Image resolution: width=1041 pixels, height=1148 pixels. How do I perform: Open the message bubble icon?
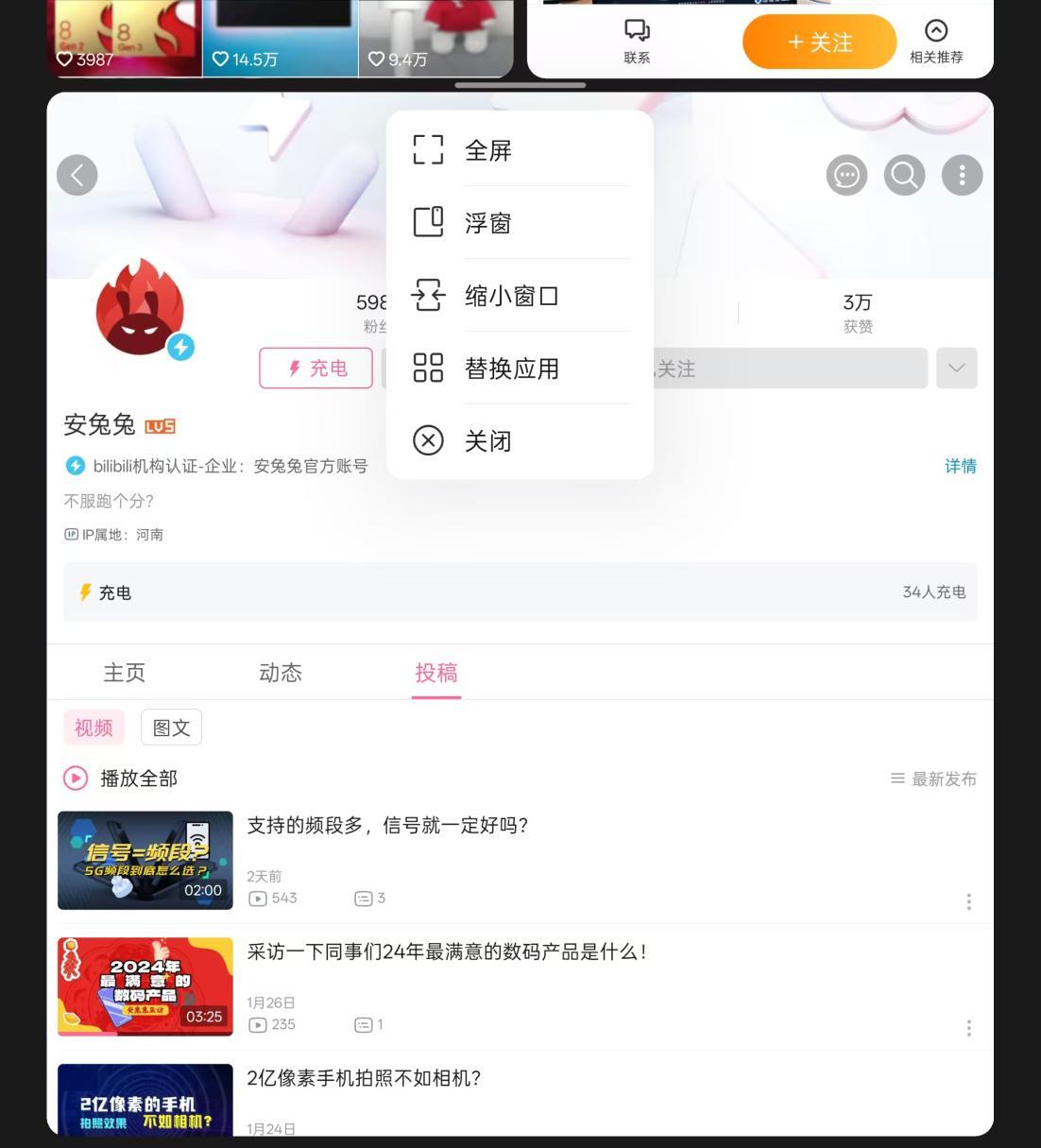[x=846, y=175]
